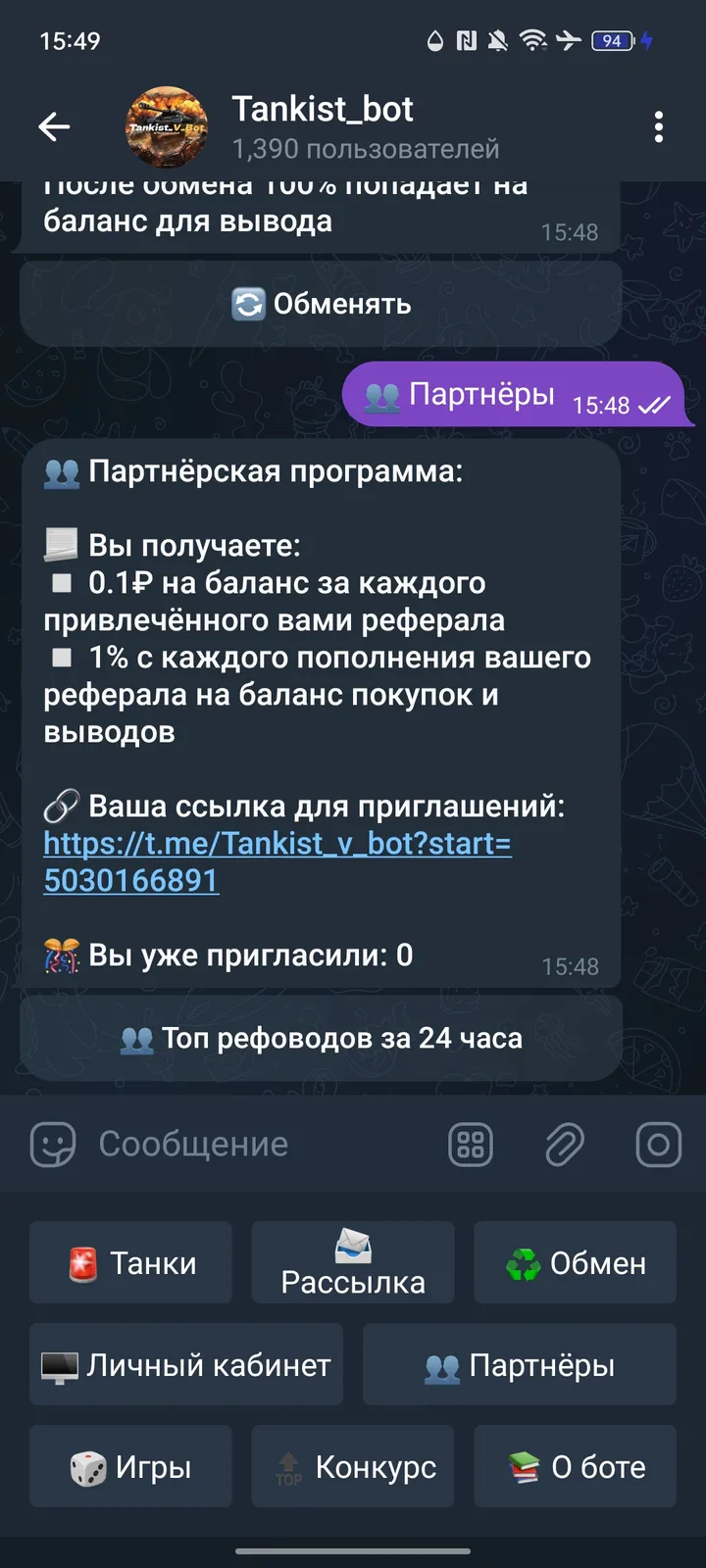Screen dimensions: 706x1568
Task: Go back with the arrow icon
Action: [55, 127]
